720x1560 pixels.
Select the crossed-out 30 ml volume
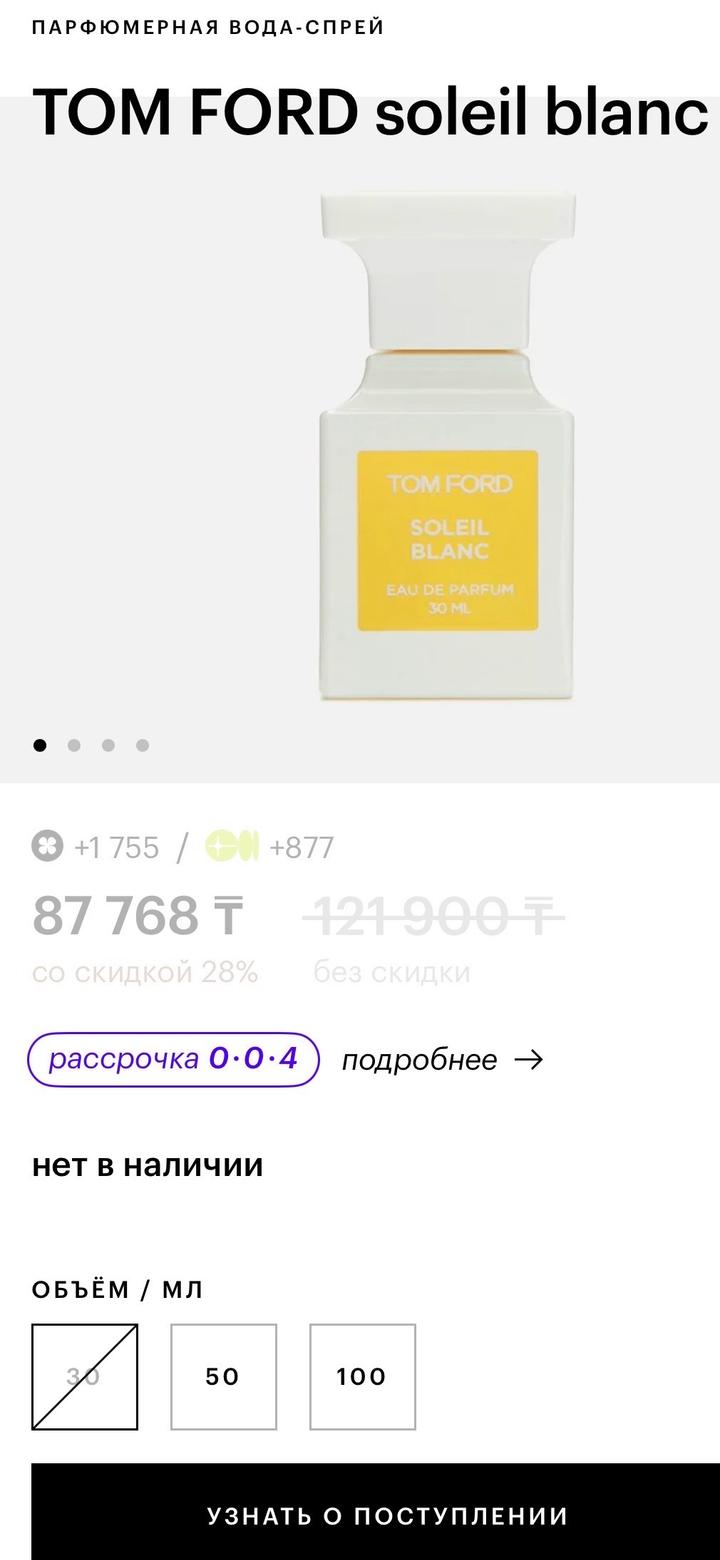point(85,1377)
